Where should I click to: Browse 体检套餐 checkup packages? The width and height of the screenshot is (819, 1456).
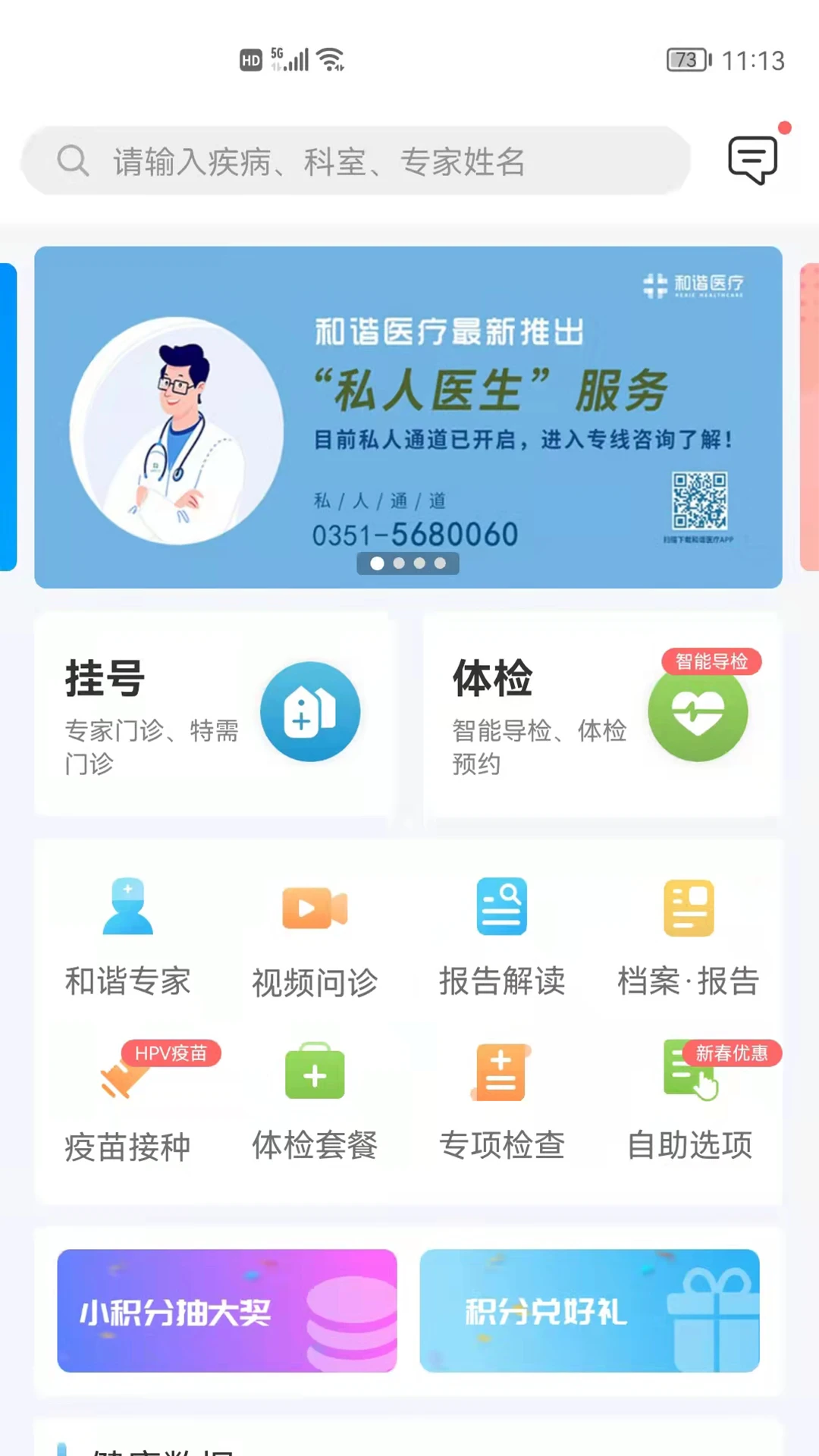(314, 1092)
